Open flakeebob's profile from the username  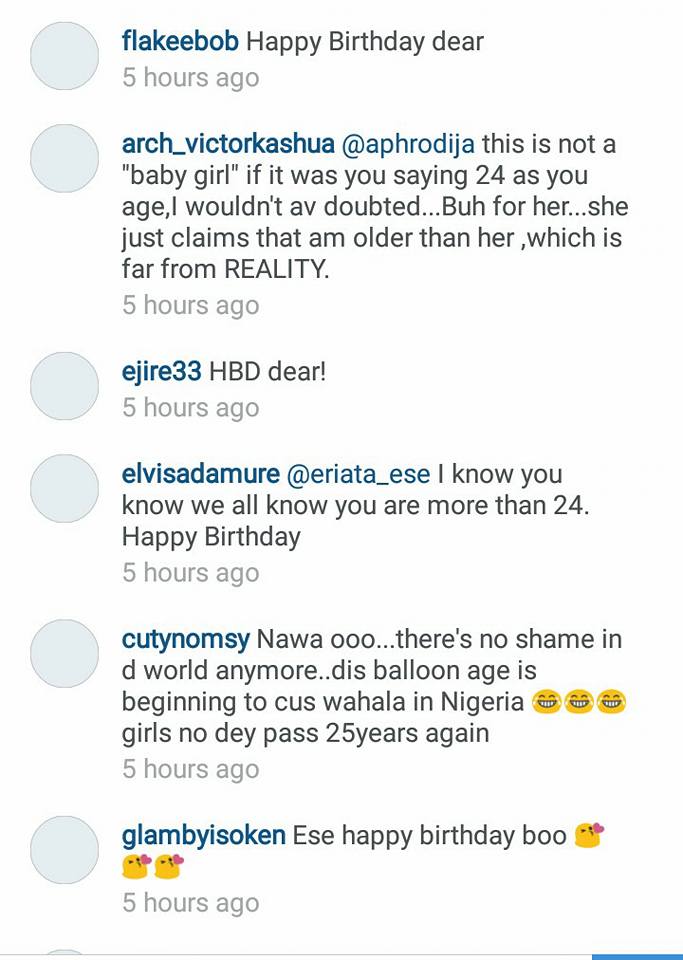click(x=180, y=42)
